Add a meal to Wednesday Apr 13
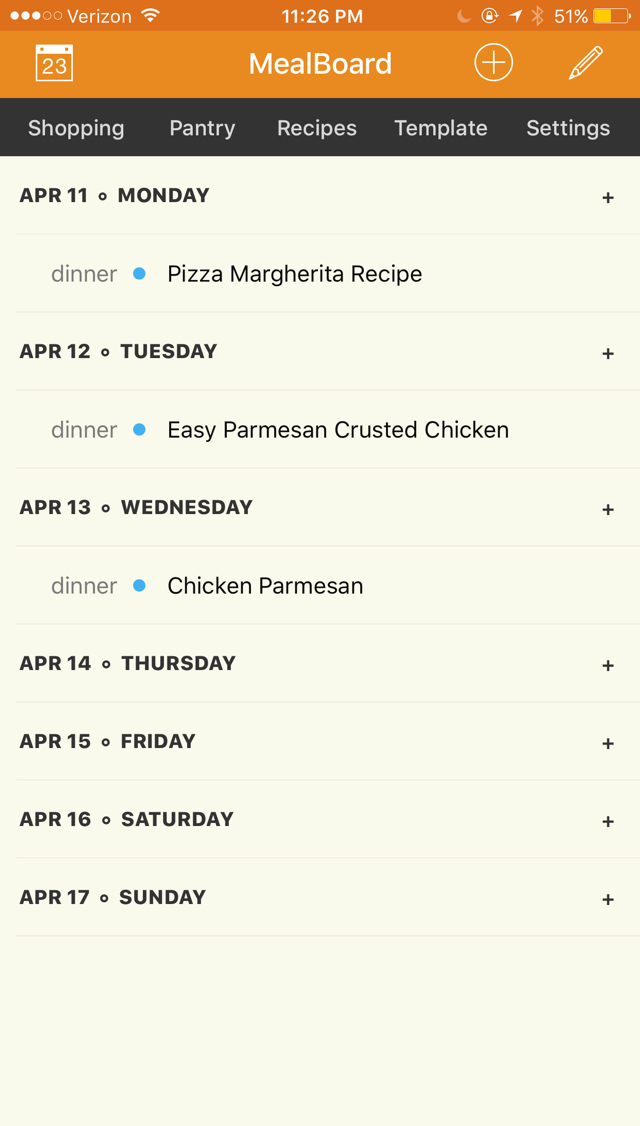The image size is (640, 1126). tap(608, 510)
